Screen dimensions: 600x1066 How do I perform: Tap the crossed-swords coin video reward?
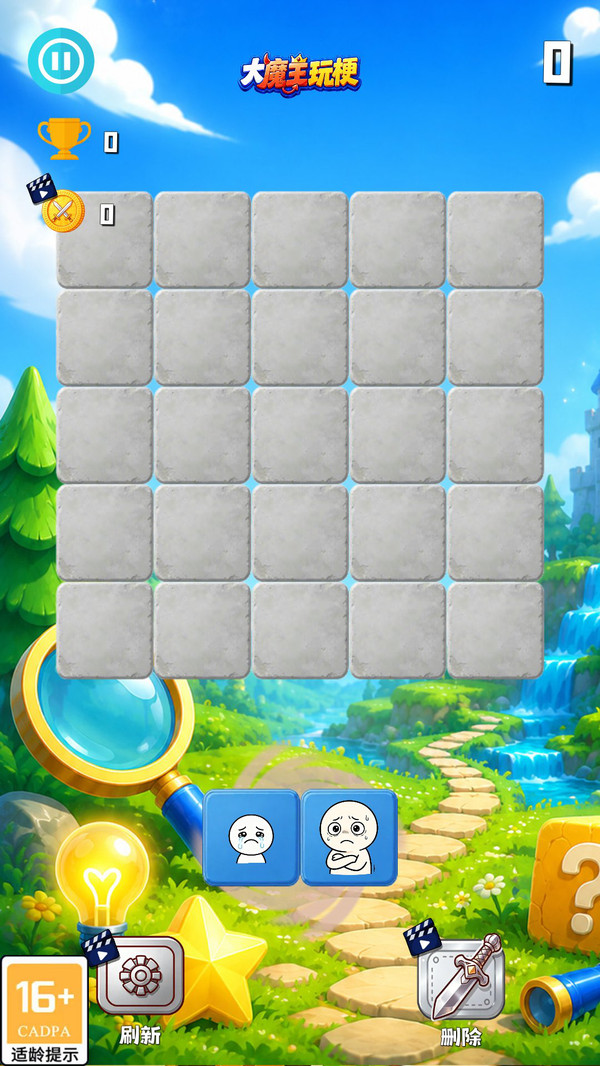pyautogui.click(x=63, y=210)
